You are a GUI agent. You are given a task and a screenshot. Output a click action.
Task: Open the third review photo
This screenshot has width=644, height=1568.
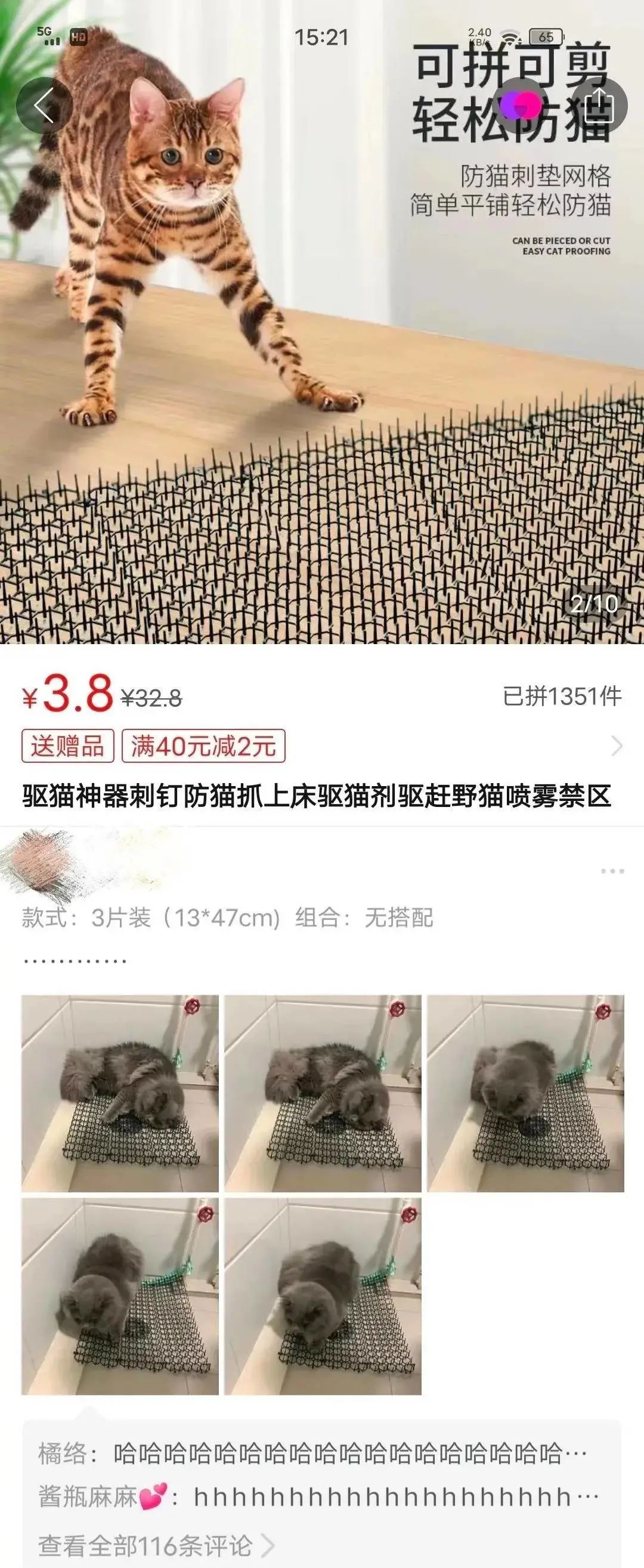coord(525,1093)
